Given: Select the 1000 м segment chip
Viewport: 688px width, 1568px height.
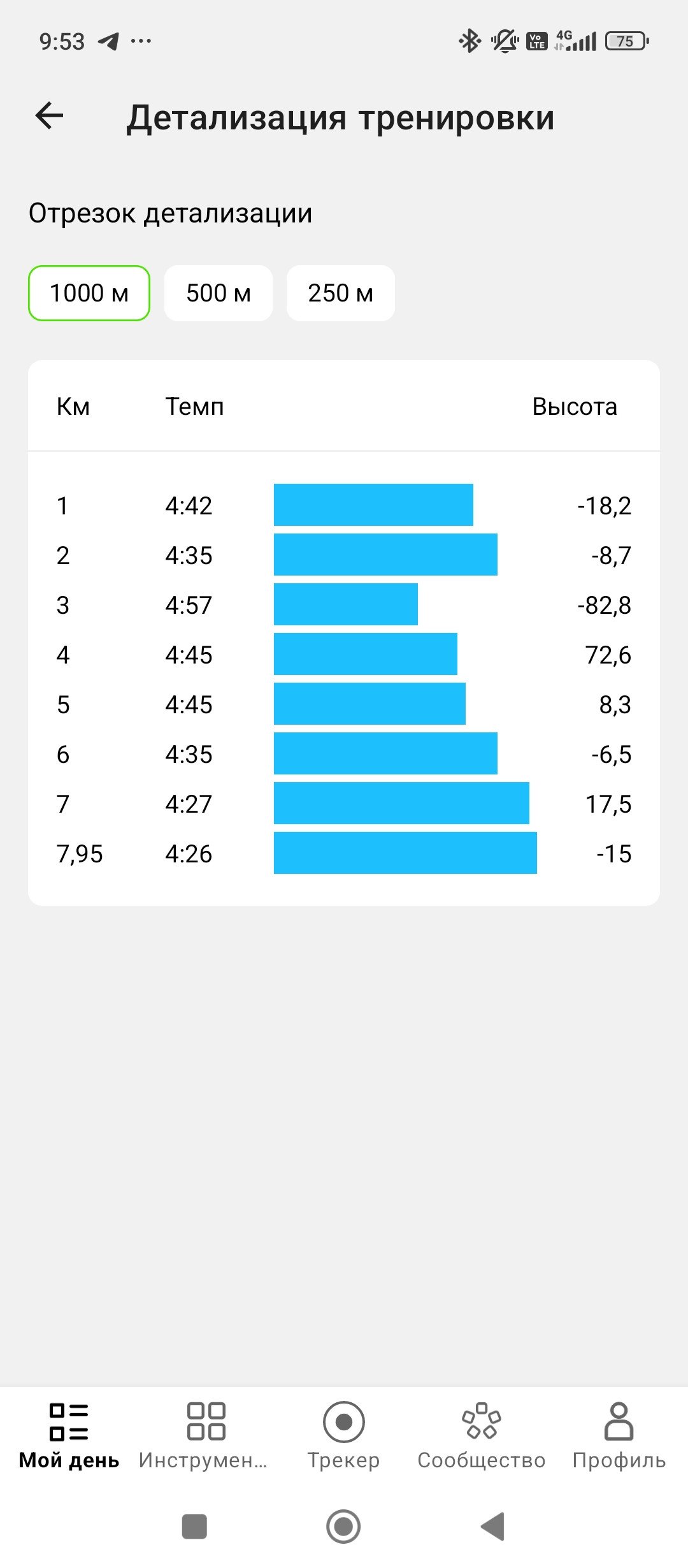Looking at the screenshot, I should (89, 293).
